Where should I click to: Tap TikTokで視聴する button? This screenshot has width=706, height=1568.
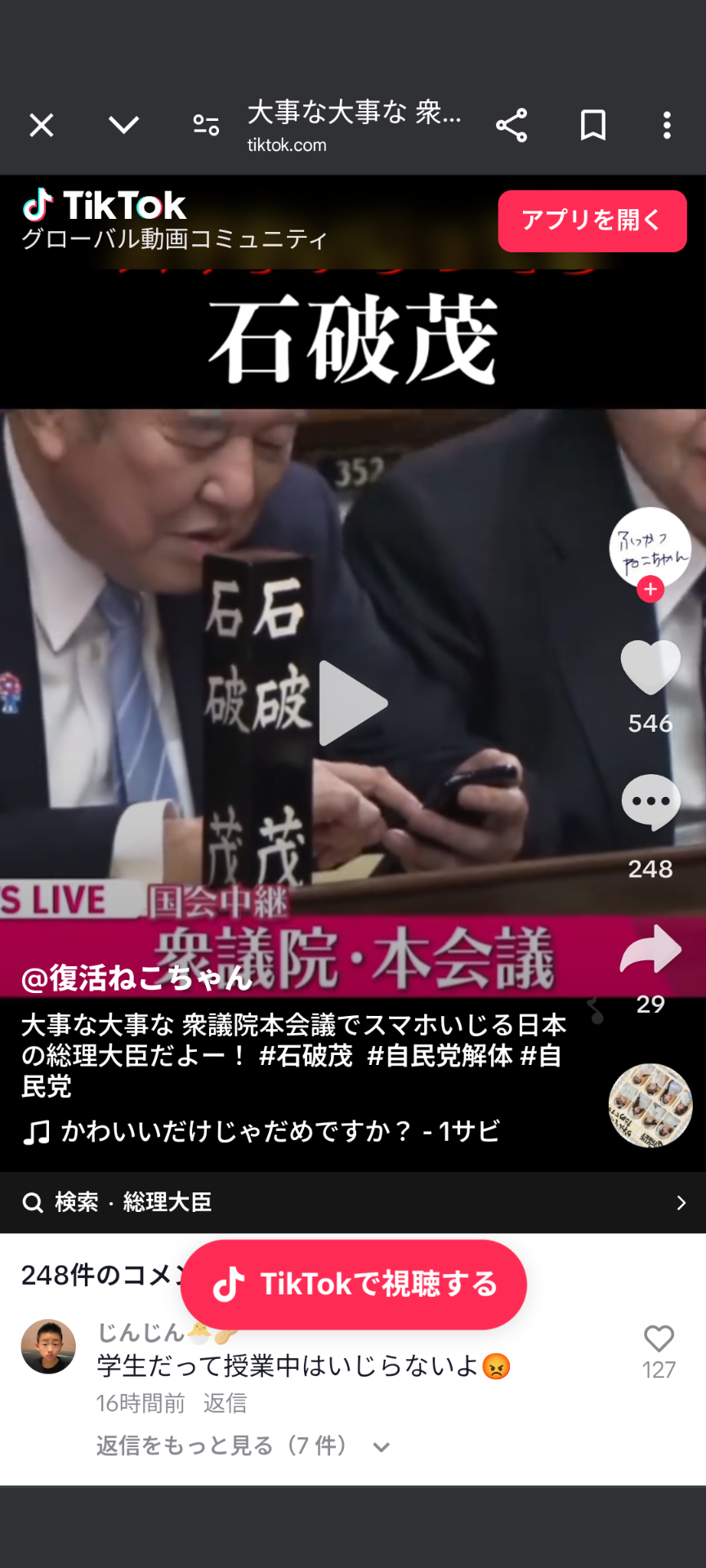pyautogui.click(x=353, y=1284)
